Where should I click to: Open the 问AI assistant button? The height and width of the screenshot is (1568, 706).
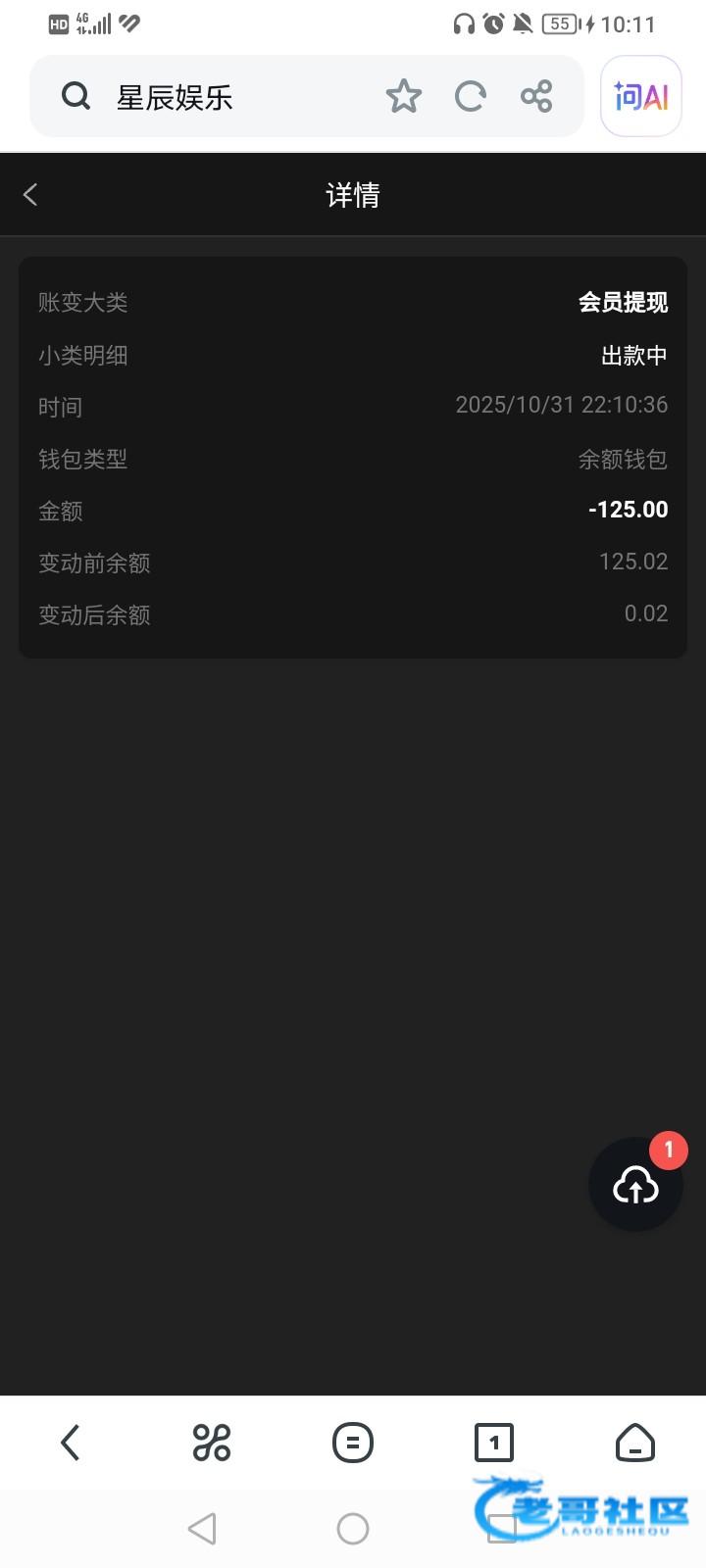(641, 97)
